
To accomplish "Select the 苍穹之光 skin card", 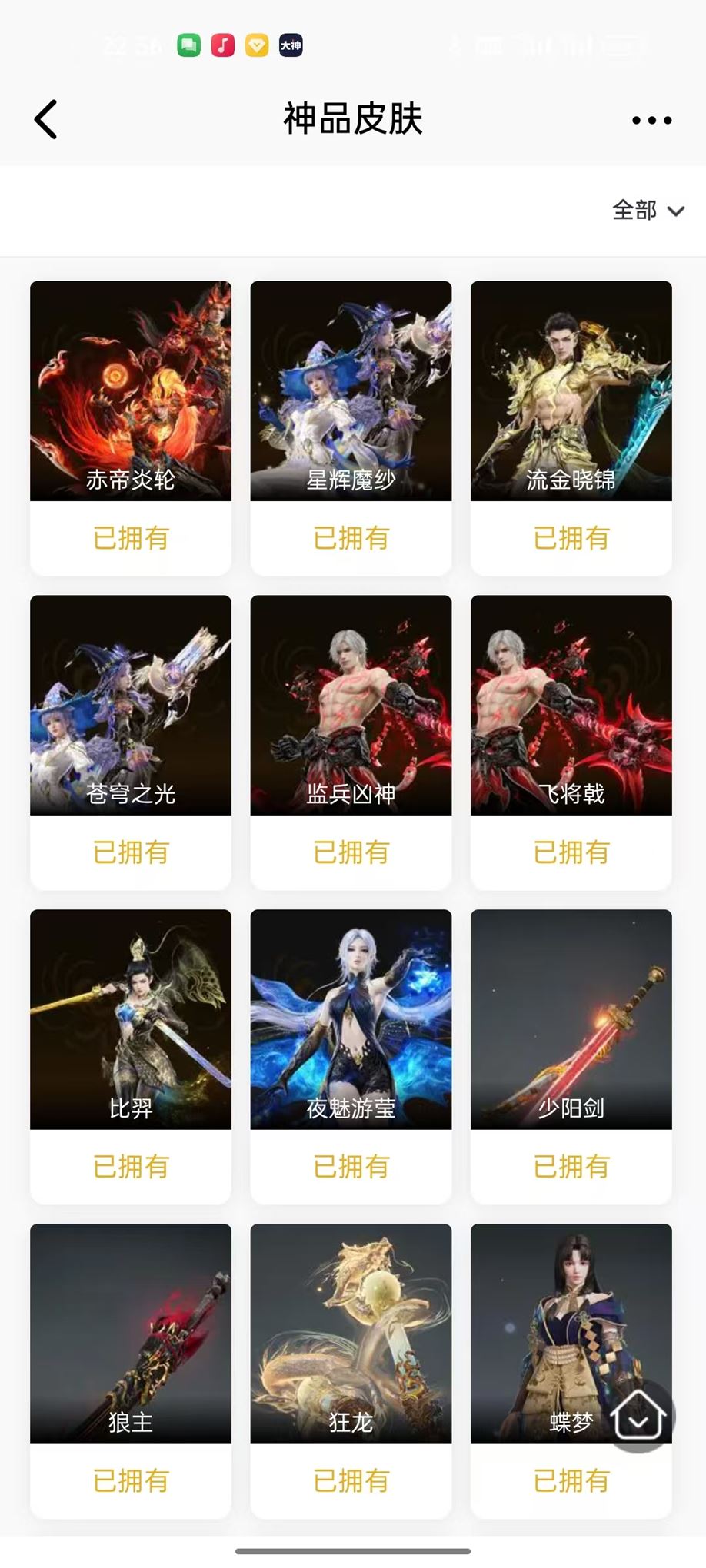I will click(131, 742).
